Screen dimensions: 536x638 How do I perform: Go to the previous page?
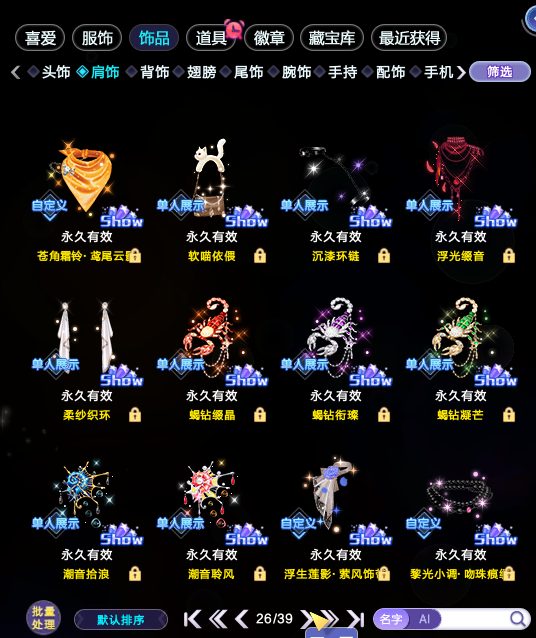[x=241, y=619]
